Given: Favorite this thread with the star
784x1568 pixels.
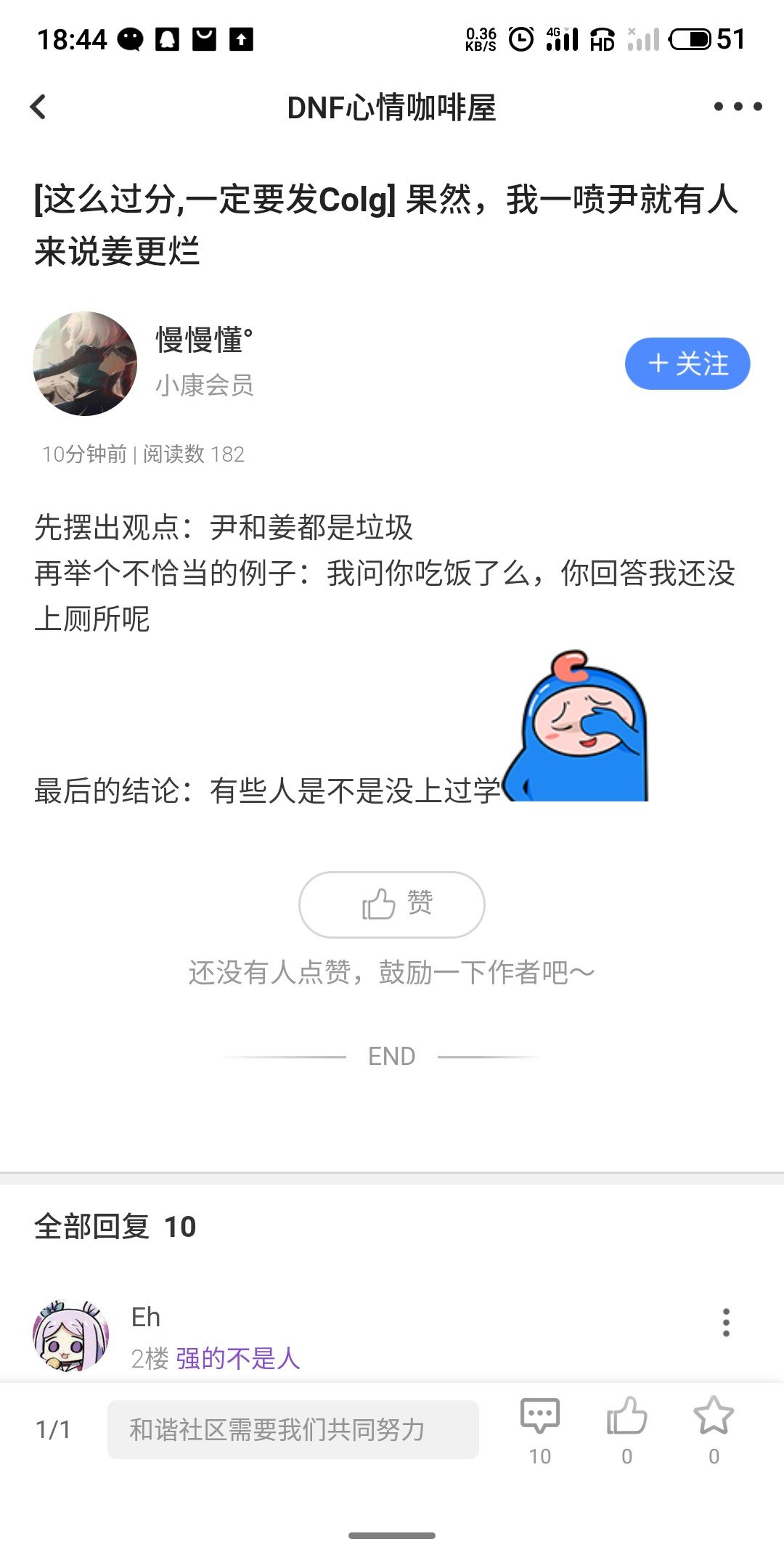Looking at the screenshot, I should [x=714, y=1417].
